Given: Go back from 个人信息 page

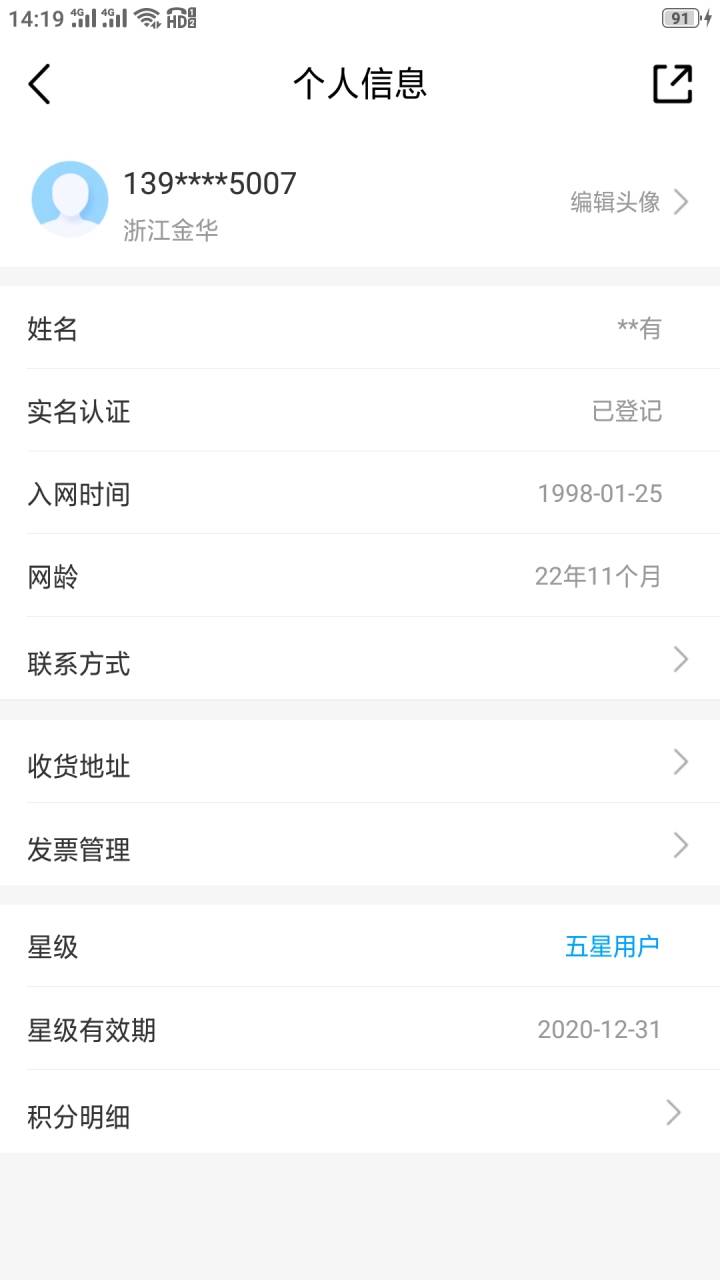Looking at the screenshot, I should coord(39,84).
